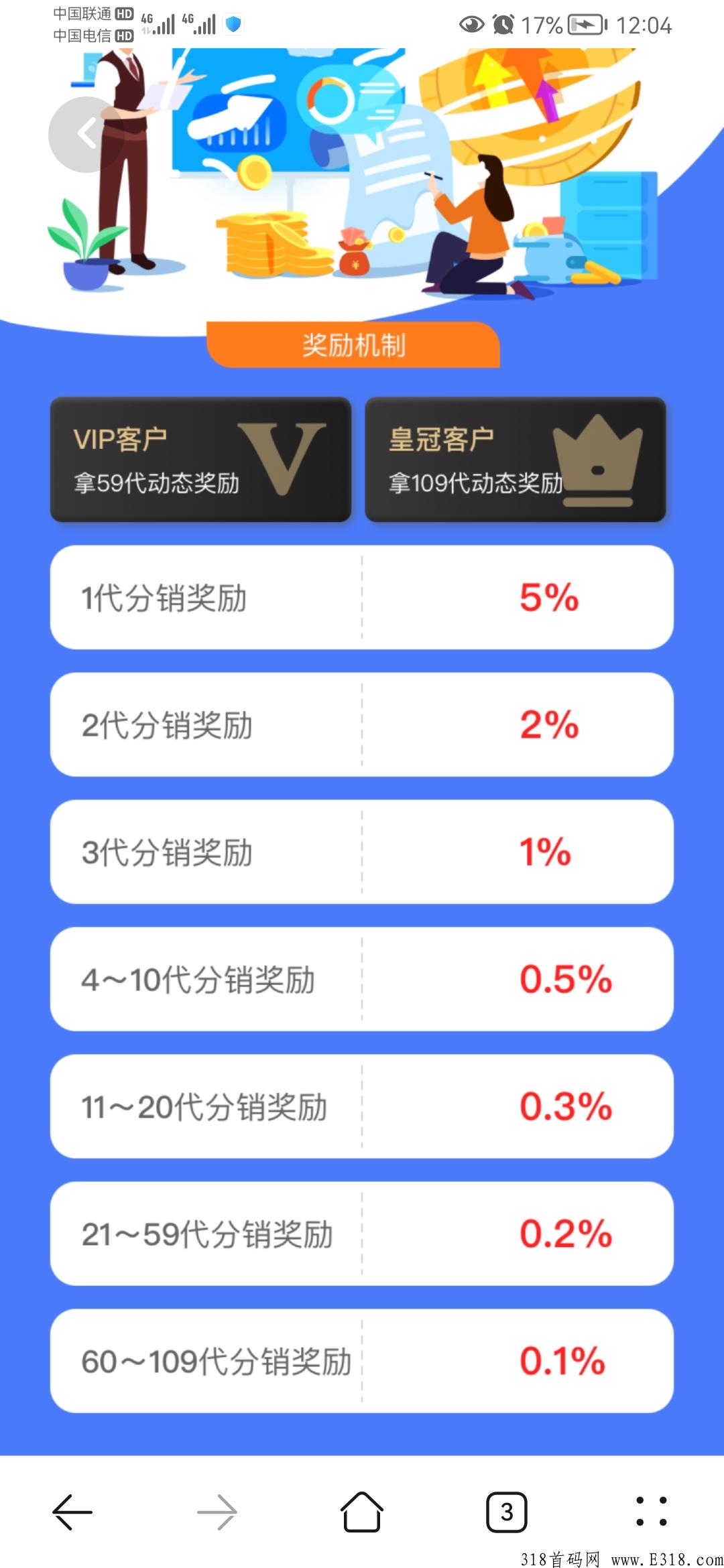Viewport: 724px width, 1568px height.
Task: Tap the circular back chevron over the banner
Action: (86, 132)
